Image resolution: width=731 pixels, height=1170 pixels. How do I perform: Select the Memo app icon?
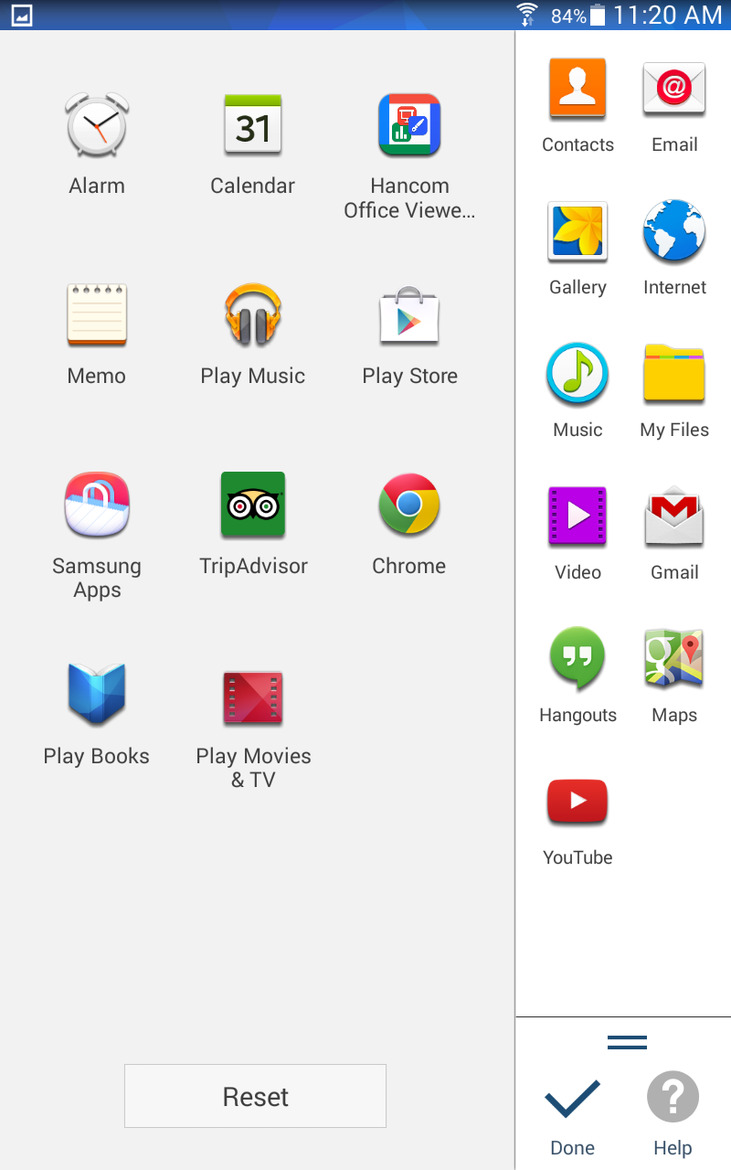tap(96, 315)
